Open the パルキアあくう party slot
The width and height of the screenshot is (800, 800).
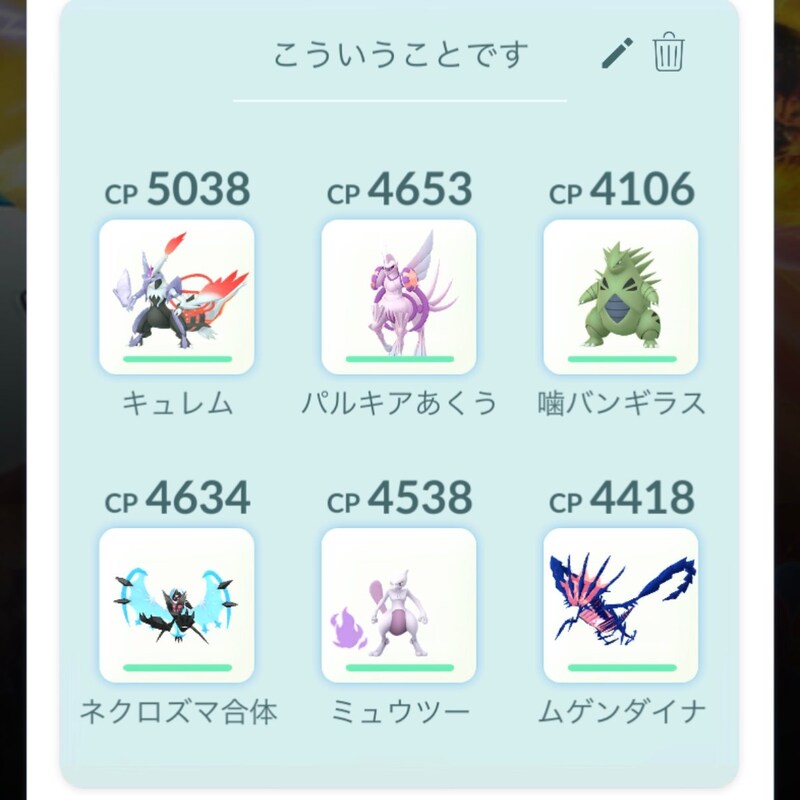tap(399, 297)
